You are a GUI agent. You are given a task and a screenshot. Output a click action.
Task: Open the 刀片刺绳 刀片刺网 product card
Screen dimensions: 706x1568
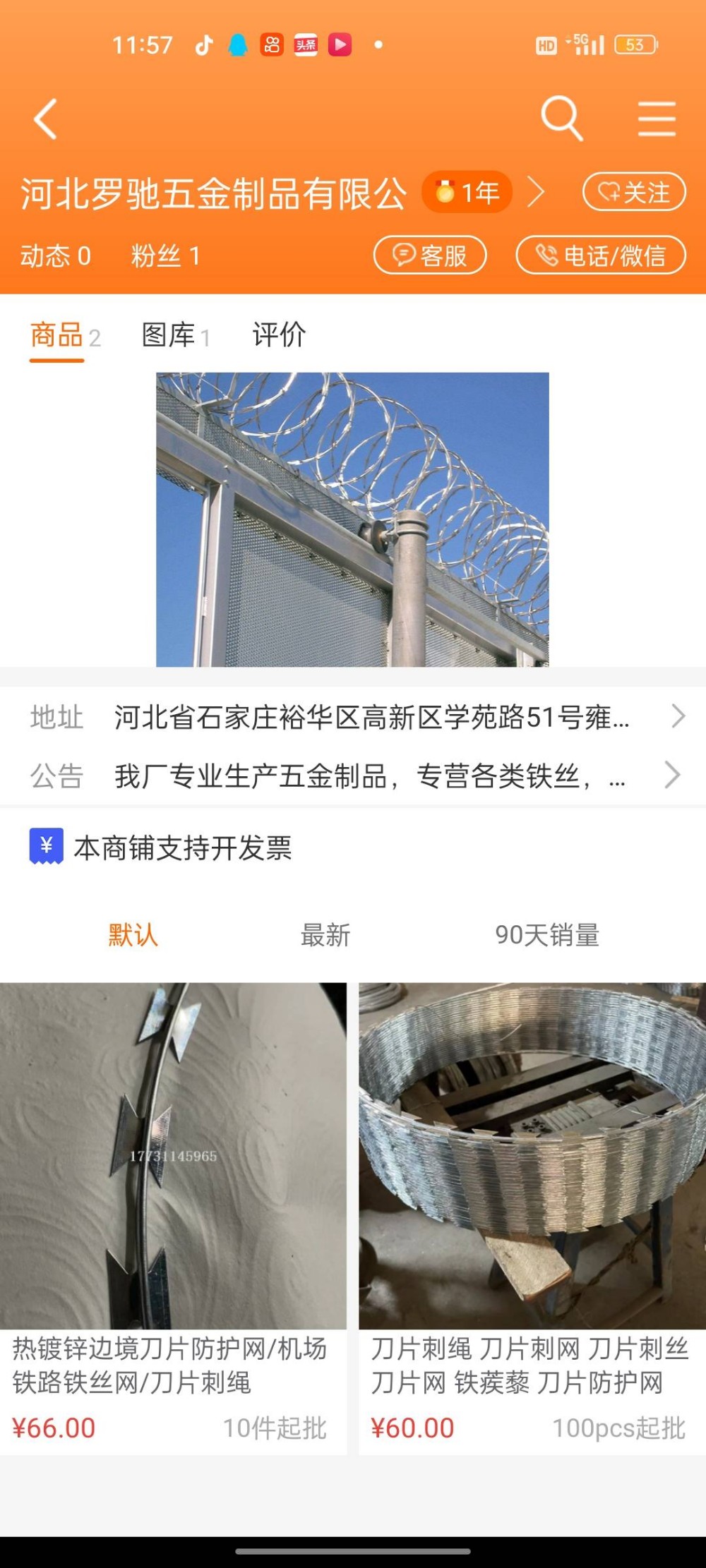(532, 1218)
